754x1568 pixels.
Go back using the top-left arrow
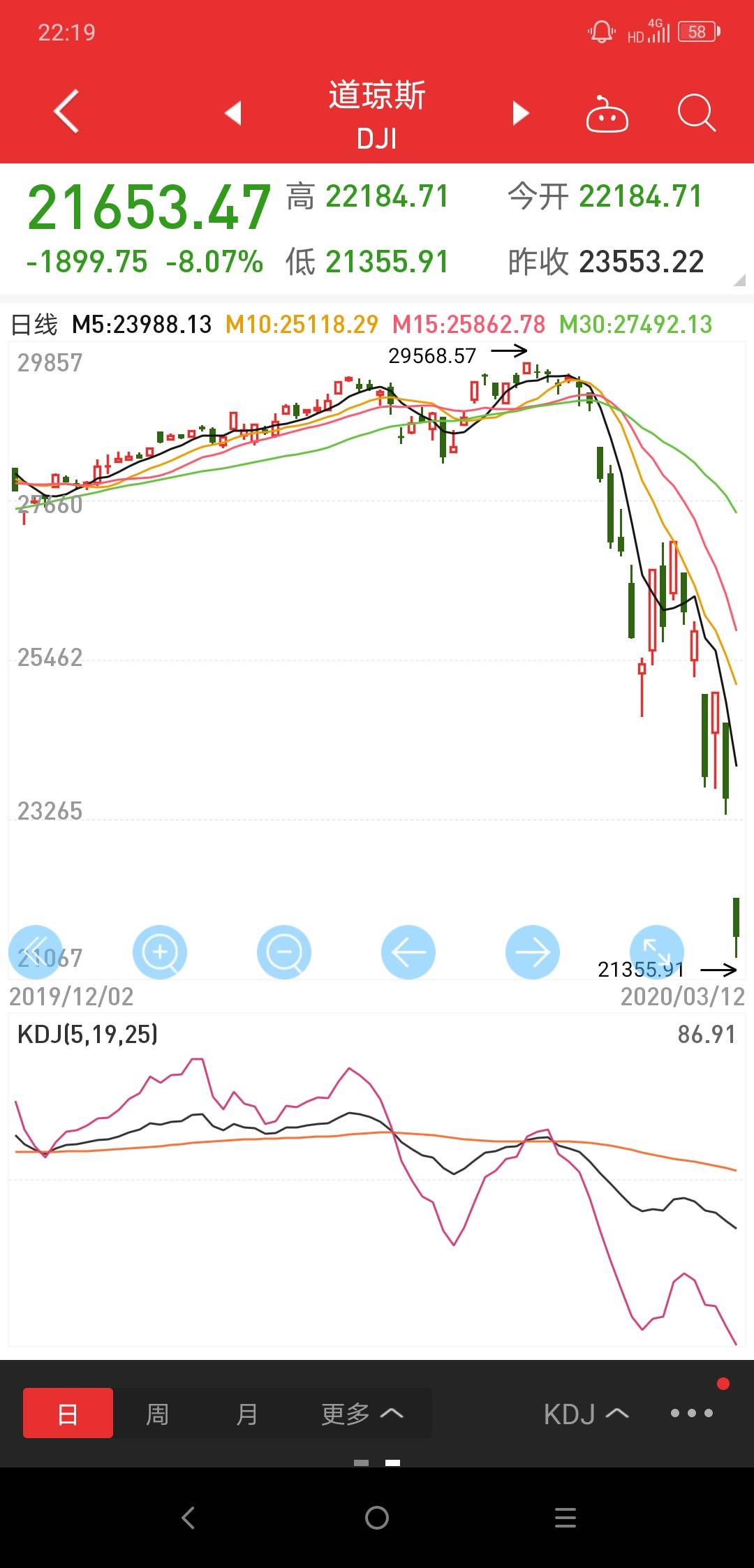[x=66, y=112]
